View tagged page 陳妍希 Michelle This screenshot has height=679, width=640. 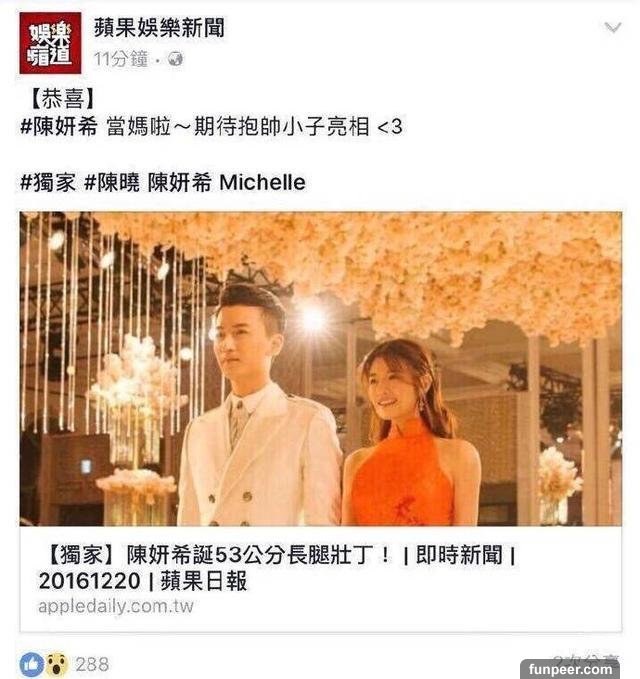coord(226,183)
